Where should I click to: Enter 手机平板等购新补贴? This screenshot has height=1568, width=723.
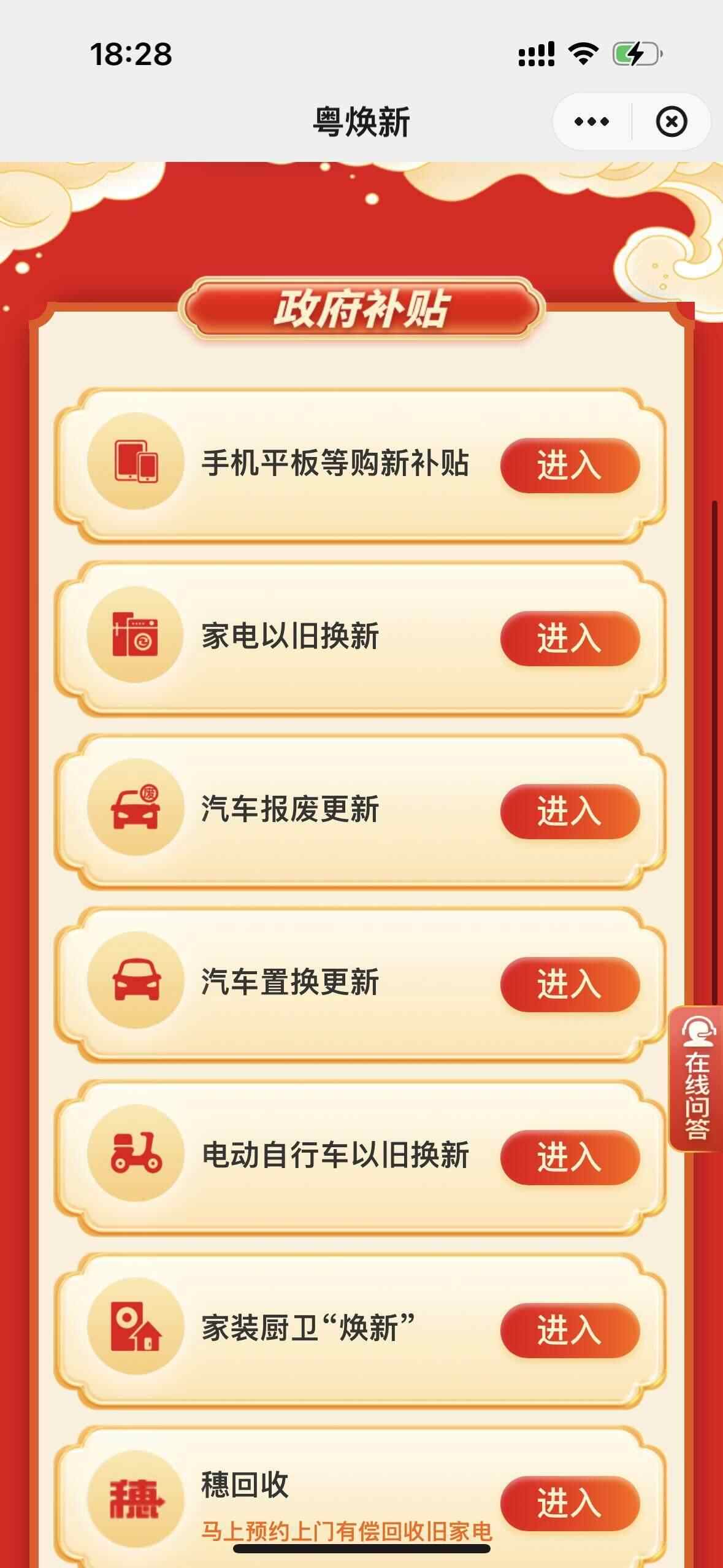coord(570,465)
